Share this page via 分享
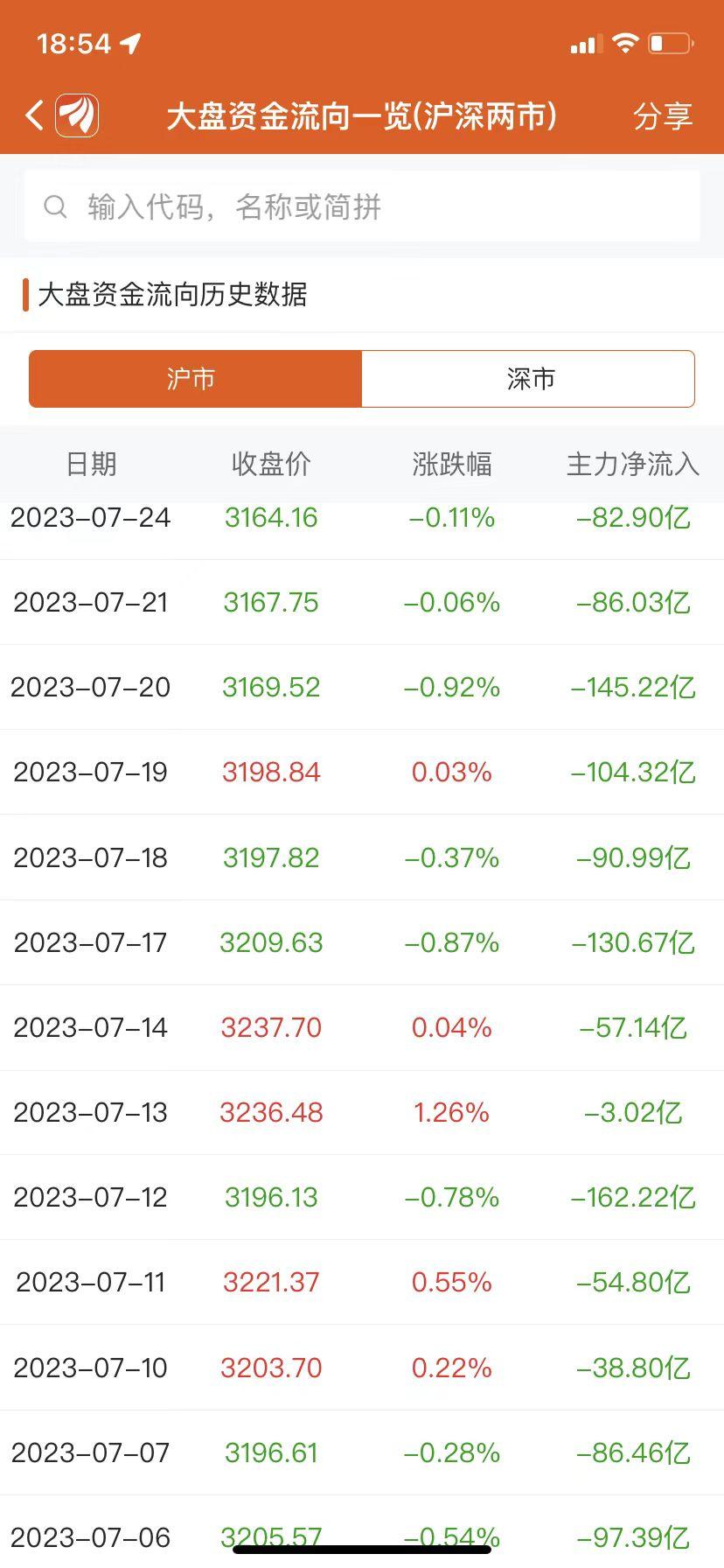 [x=663, y=116]
